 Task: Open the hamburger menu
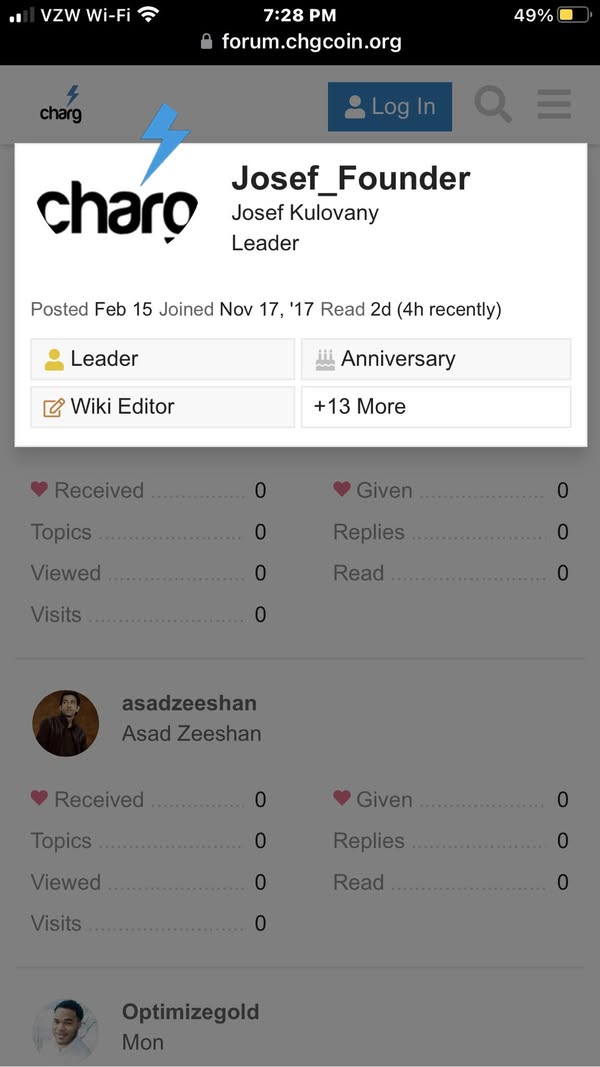554,104
